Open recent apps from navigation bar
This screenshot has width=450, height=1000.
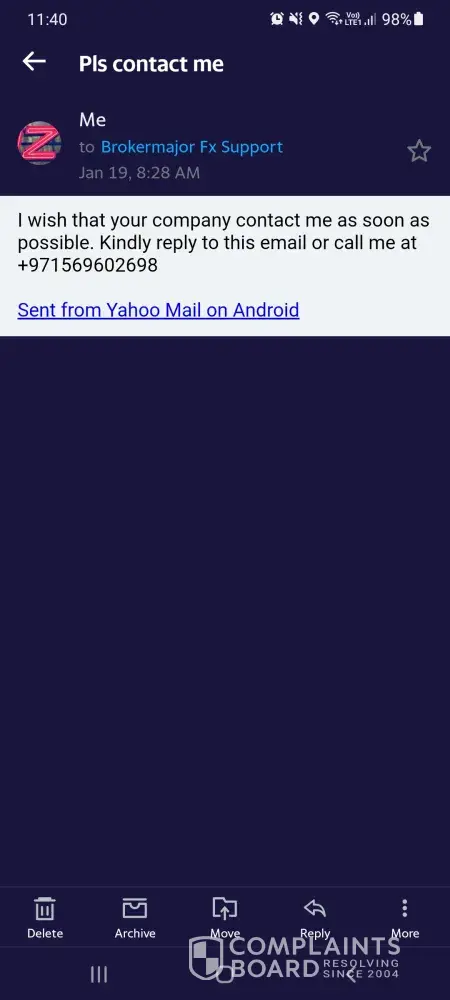(99, 974)
